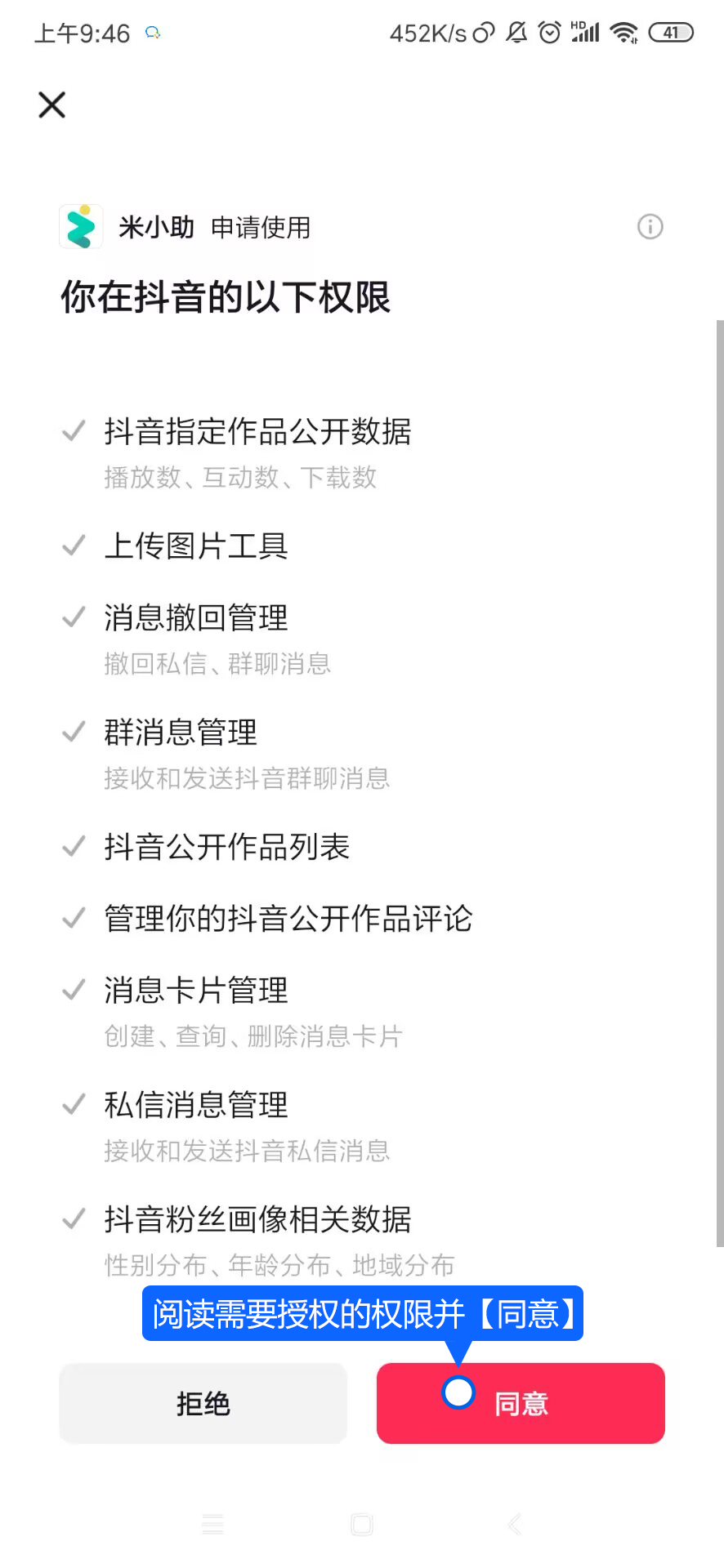Open the info icon beside 申请使用
Viewport: 724px width, 1568px height.
[x=650, y=226]
